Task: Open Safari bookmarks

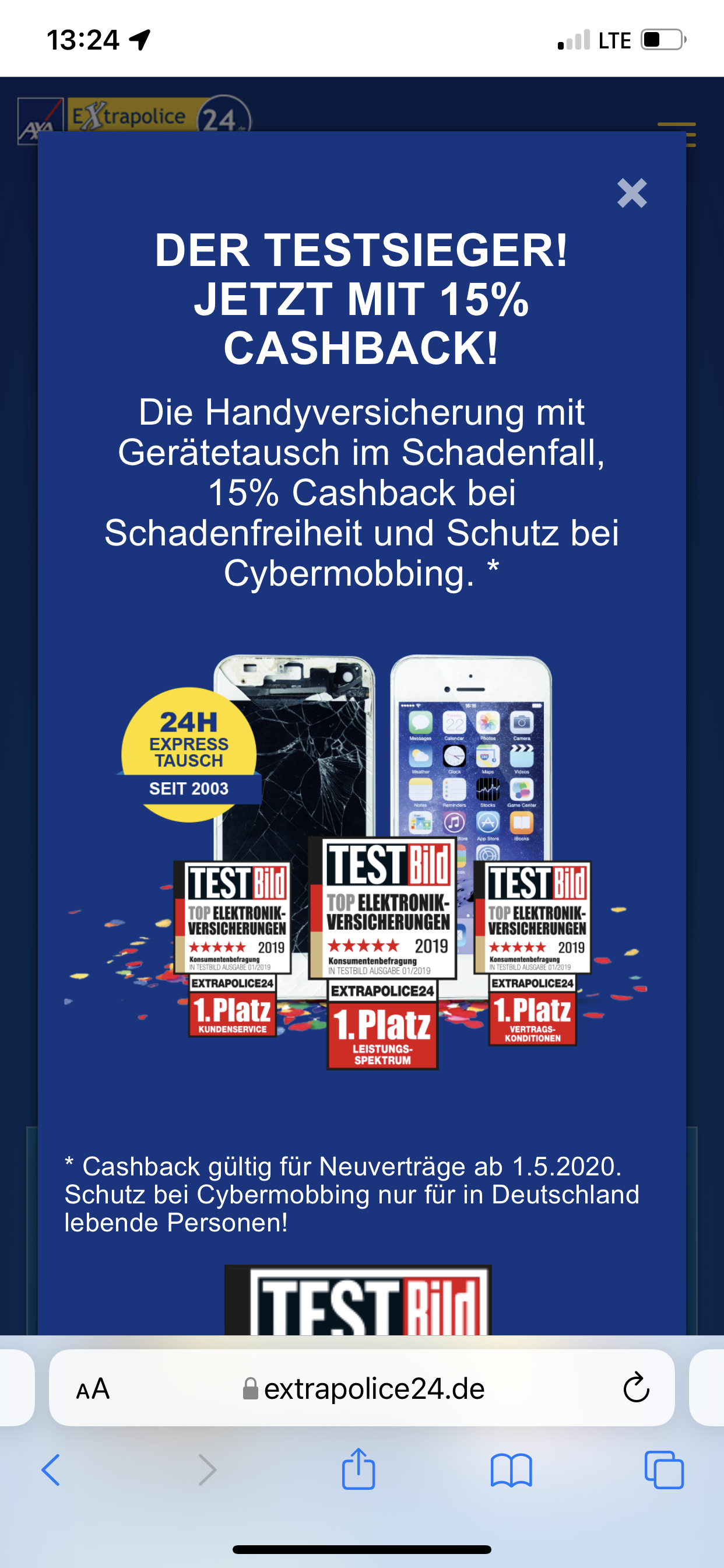Action: click(511, 1470)
